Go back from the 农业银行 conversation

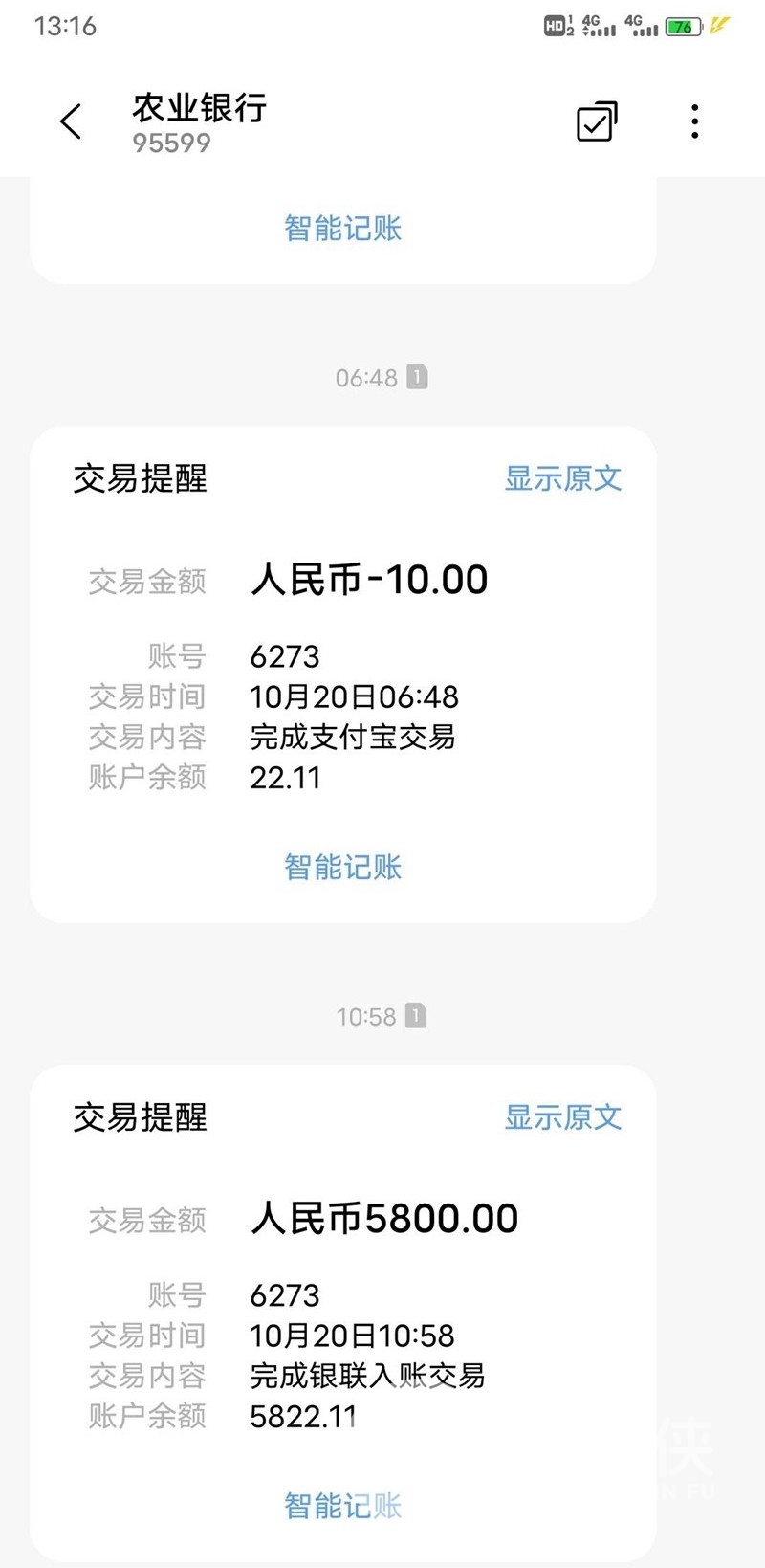[71, 121]
